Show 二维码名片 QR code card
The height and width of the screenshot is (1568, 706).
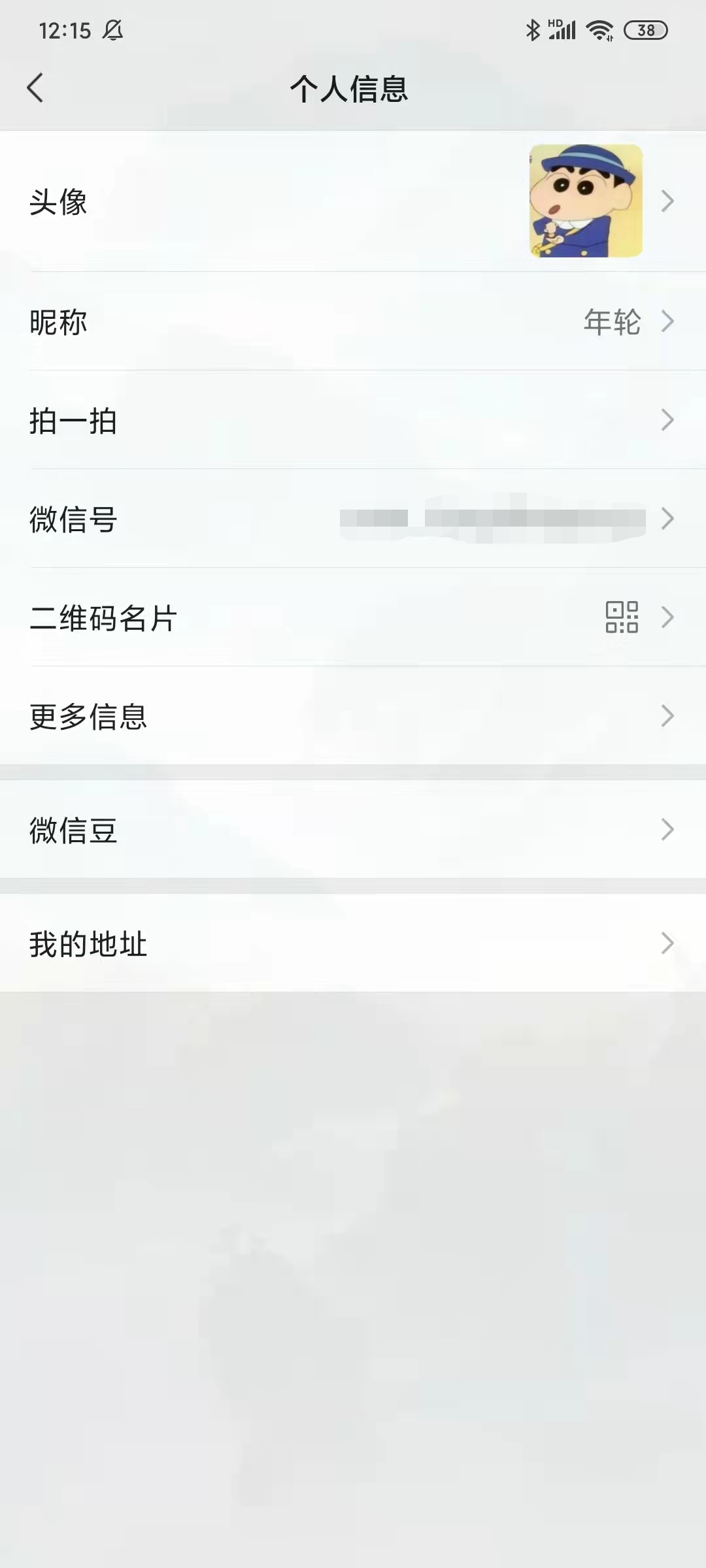(353, 617)
